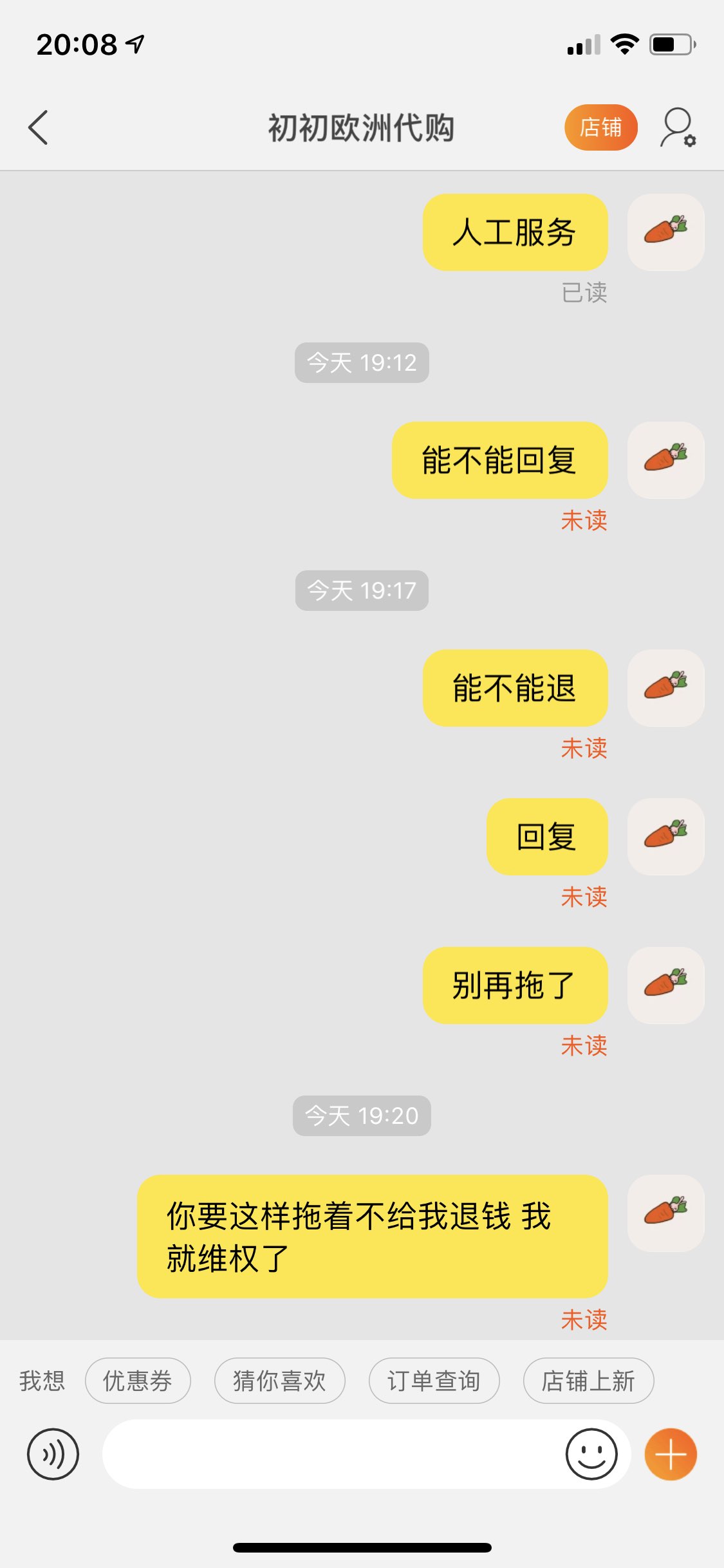Tap the 订单查询 order lookup chip
The image size is (724, 1568).
434,1381
